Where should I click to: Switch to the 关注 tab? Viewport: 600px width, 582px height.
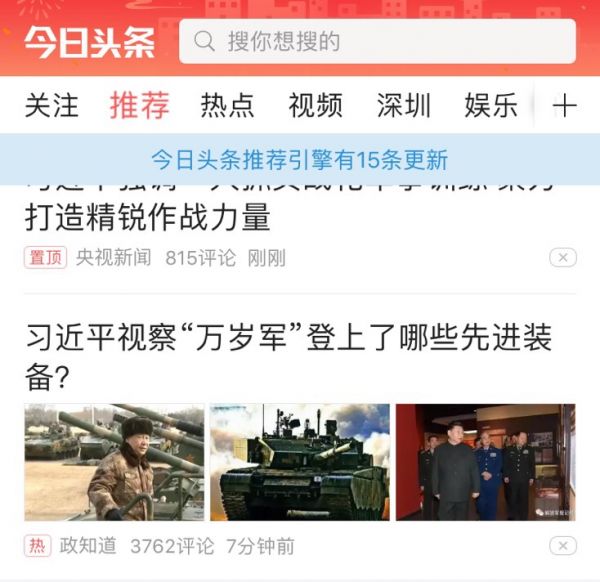tap(51, 105)
